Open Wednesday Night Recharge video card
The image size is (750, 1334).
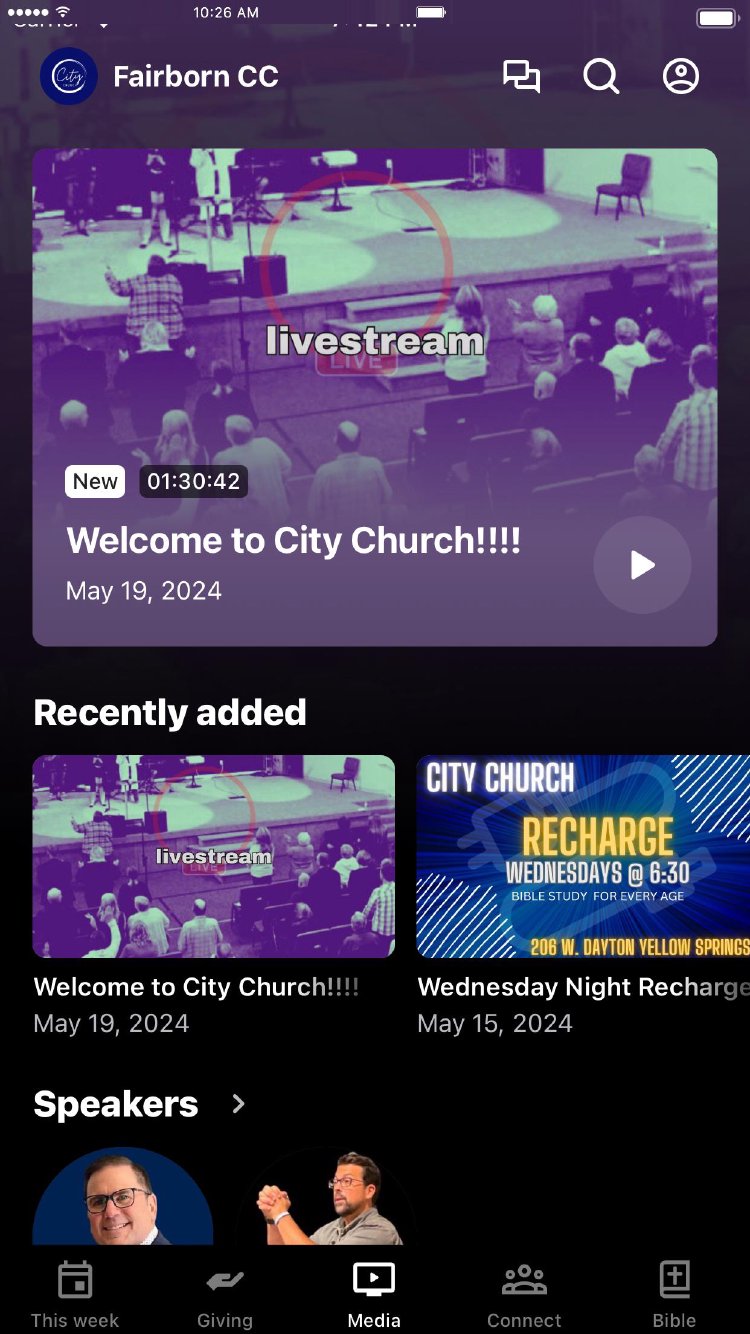[x=583, y=856]
